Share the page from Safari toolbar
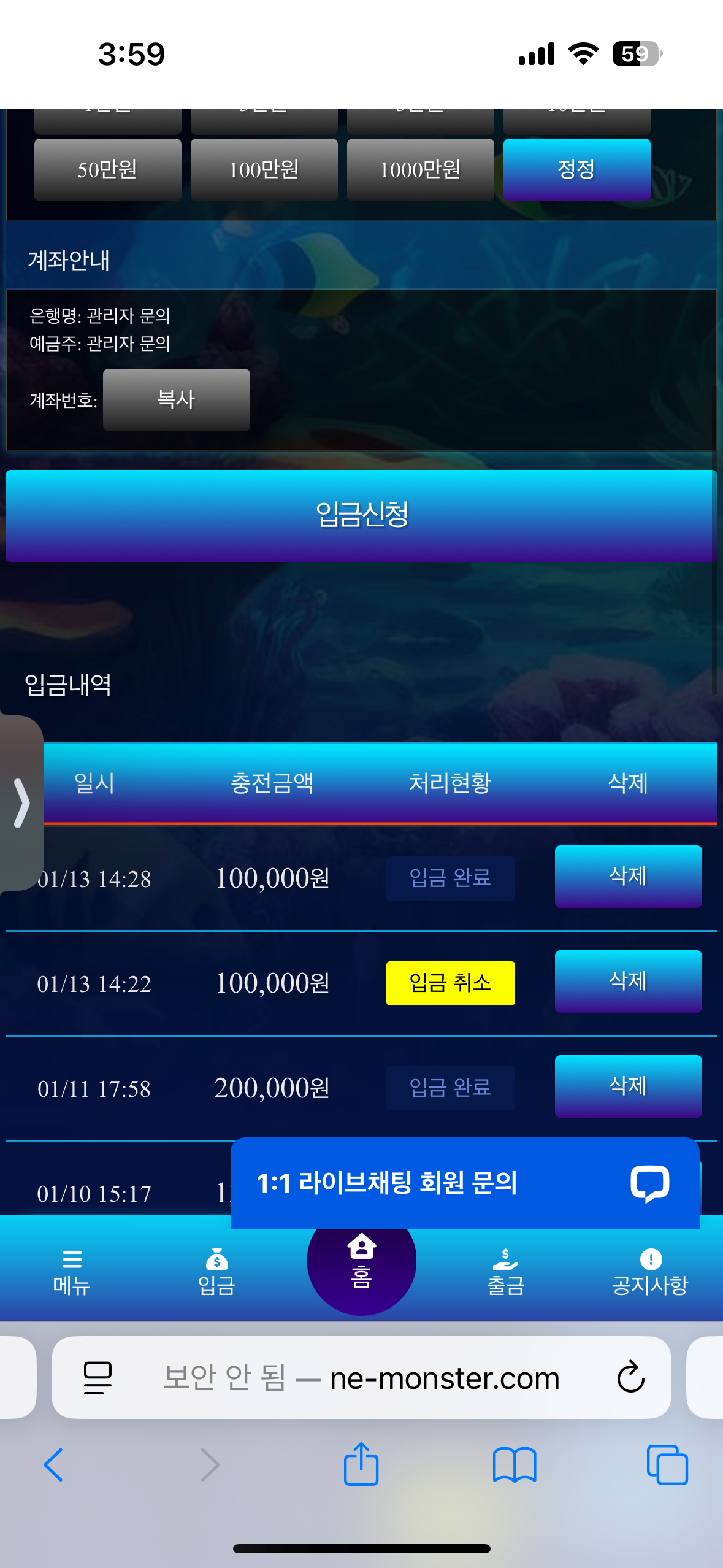 361,1465
